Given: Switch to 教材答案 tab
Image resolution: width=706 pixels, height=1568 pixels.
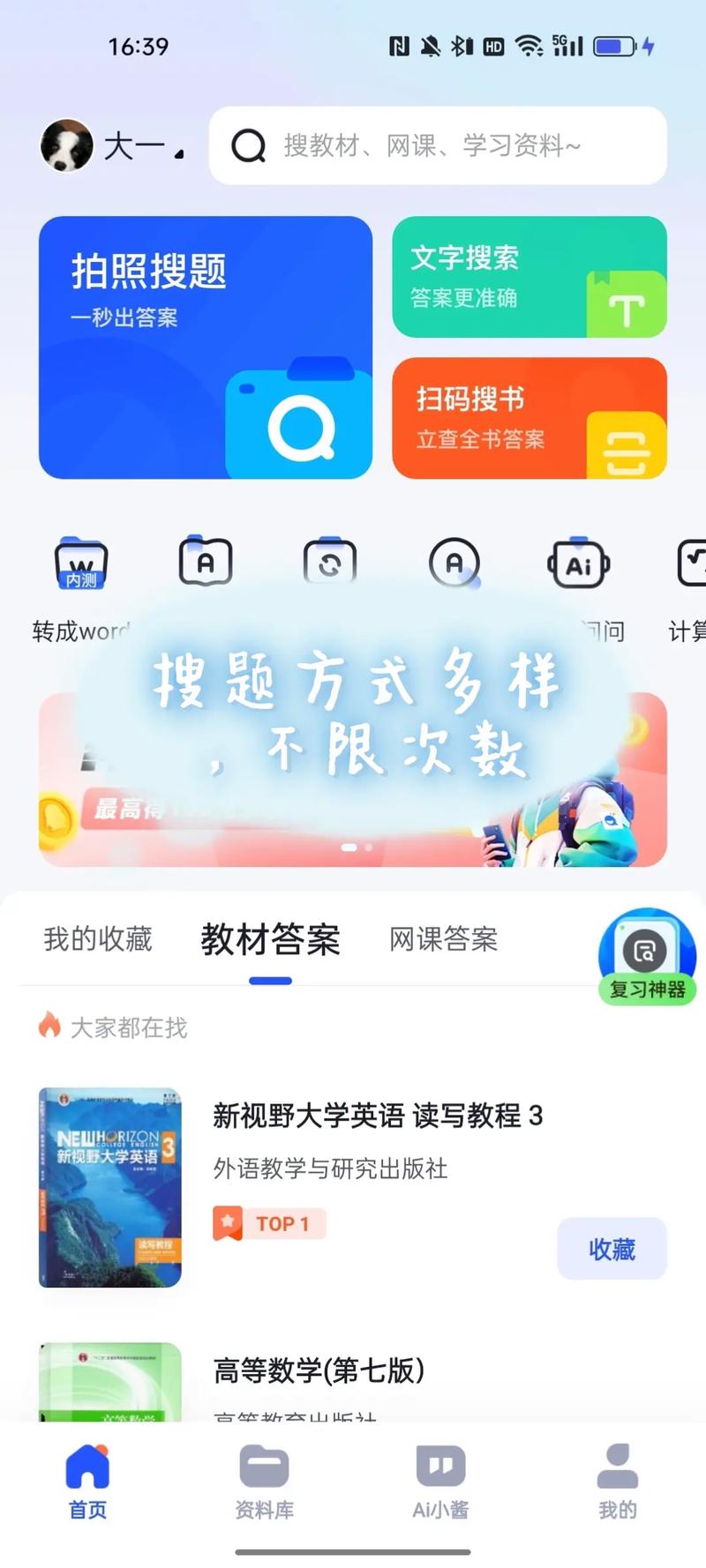Looking at the screenshot, I should [x=270, y=940].
